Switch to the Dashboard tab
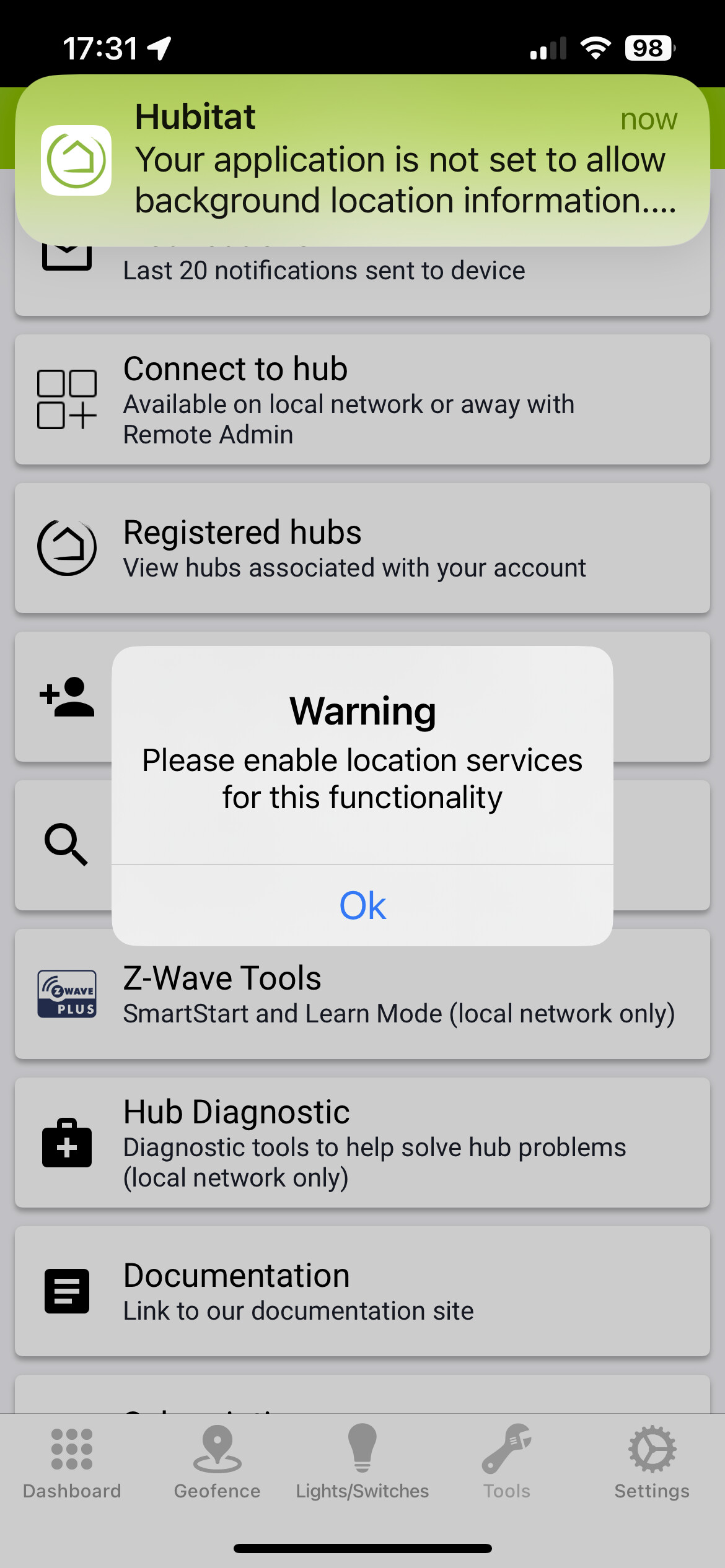The height and width of the screenshot is (1568, 725). click(x=72, y=1463)
